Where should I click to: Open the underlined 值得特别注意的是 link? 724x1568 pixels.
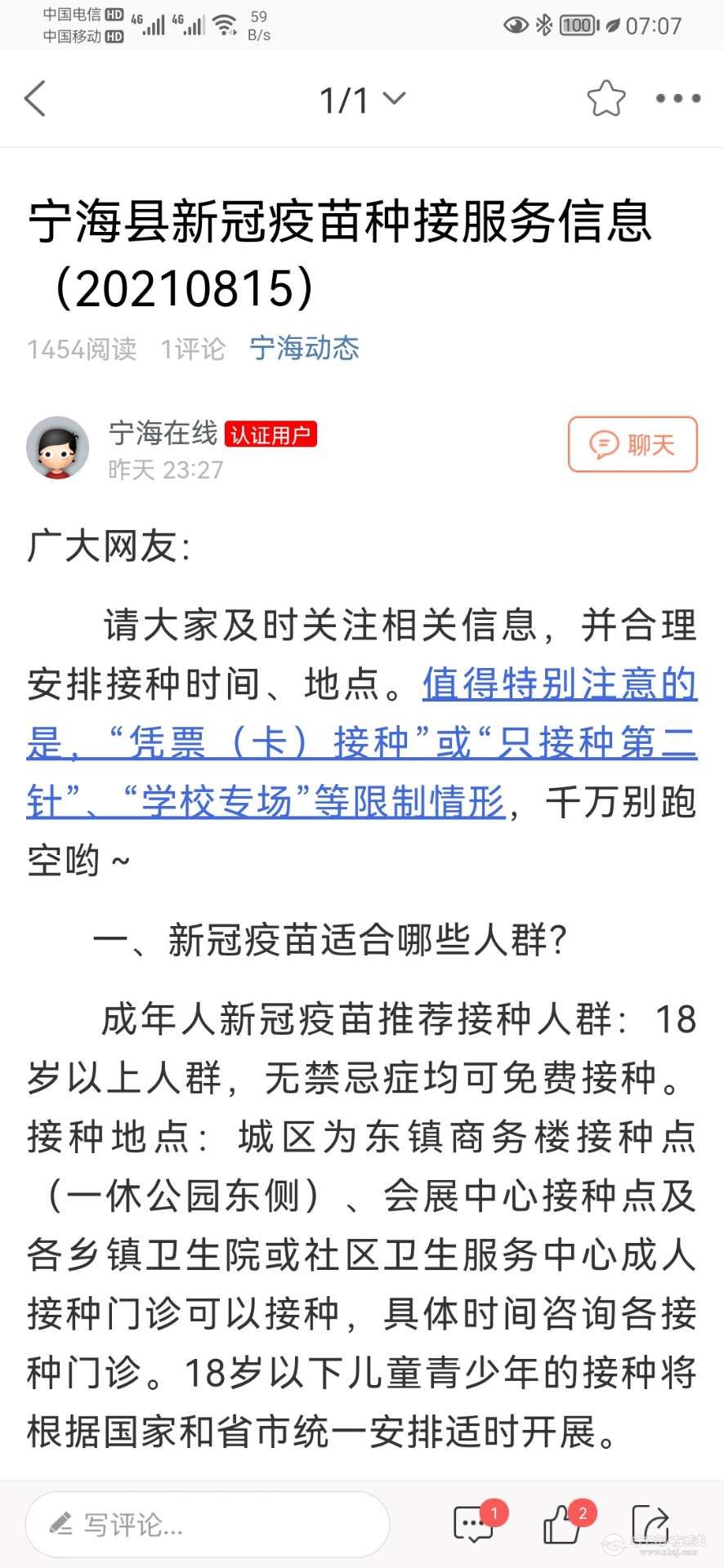coord(360,743)
